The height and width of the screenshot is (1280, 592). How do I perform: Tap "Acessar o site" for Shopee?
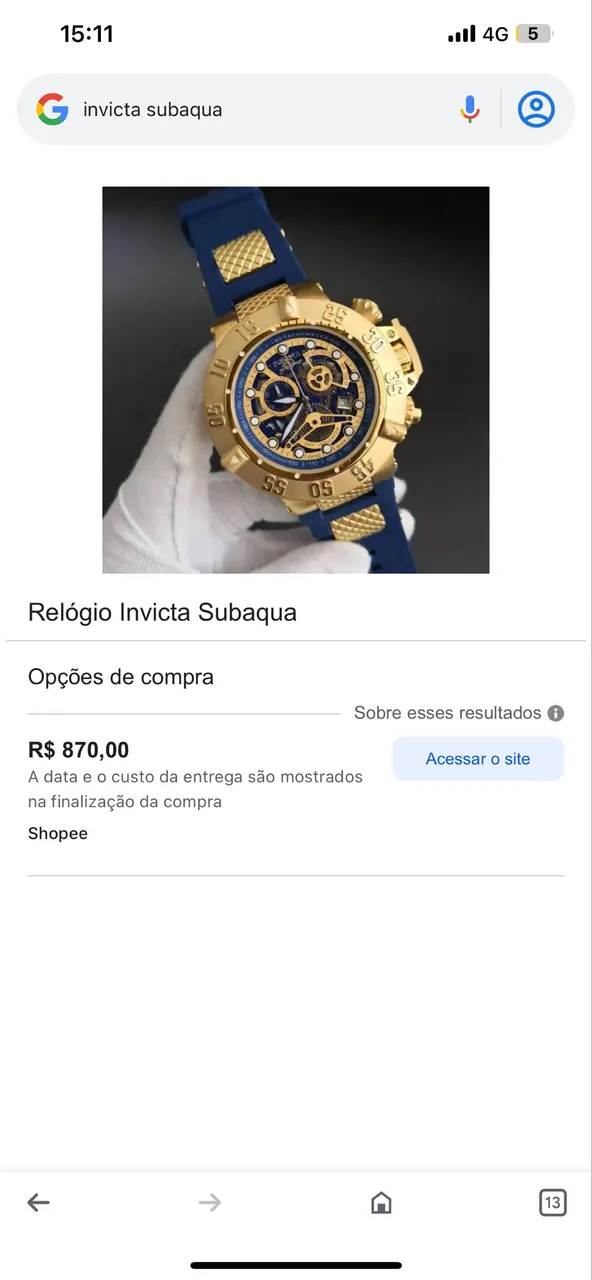point(478,759)
